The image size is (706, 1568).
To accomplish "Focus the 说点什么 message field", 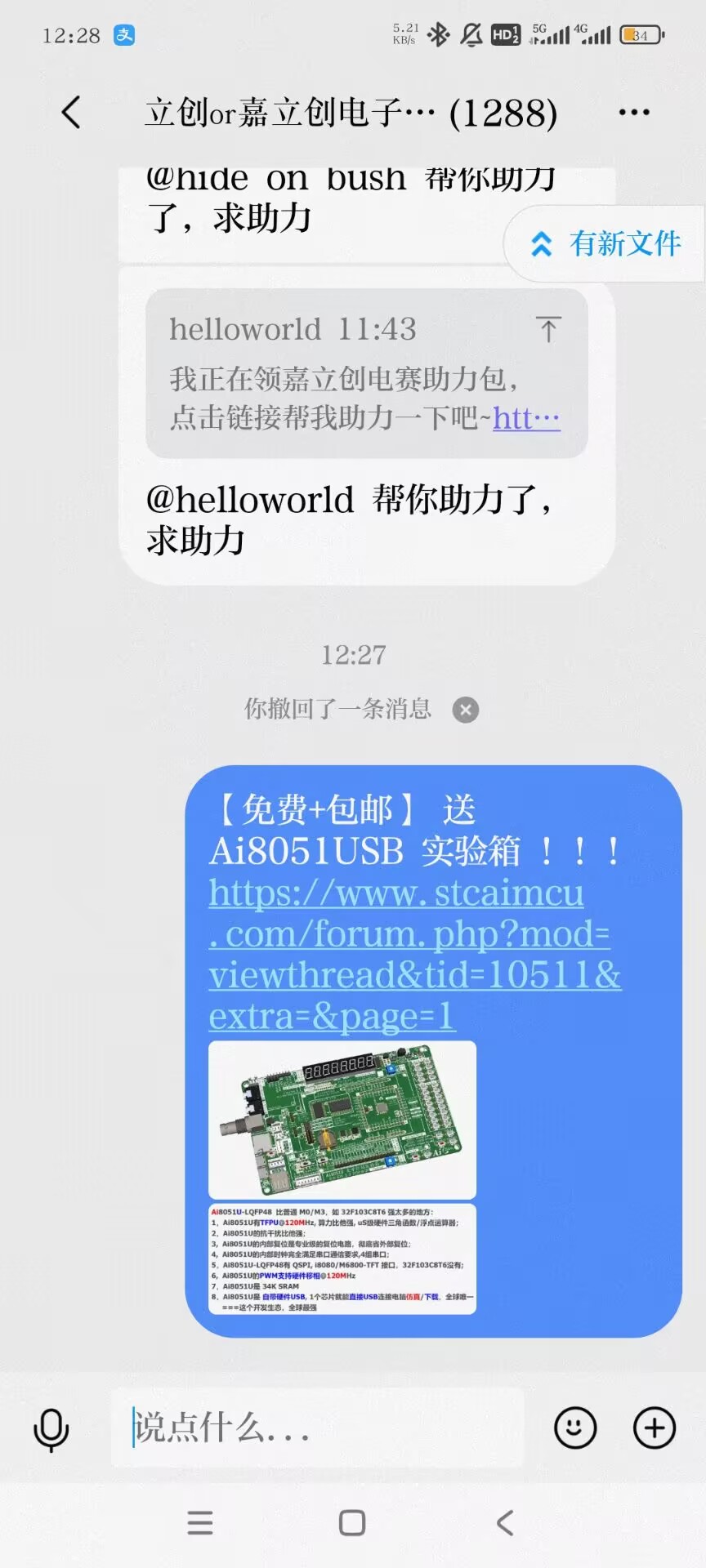I will tap(319, 1428).
